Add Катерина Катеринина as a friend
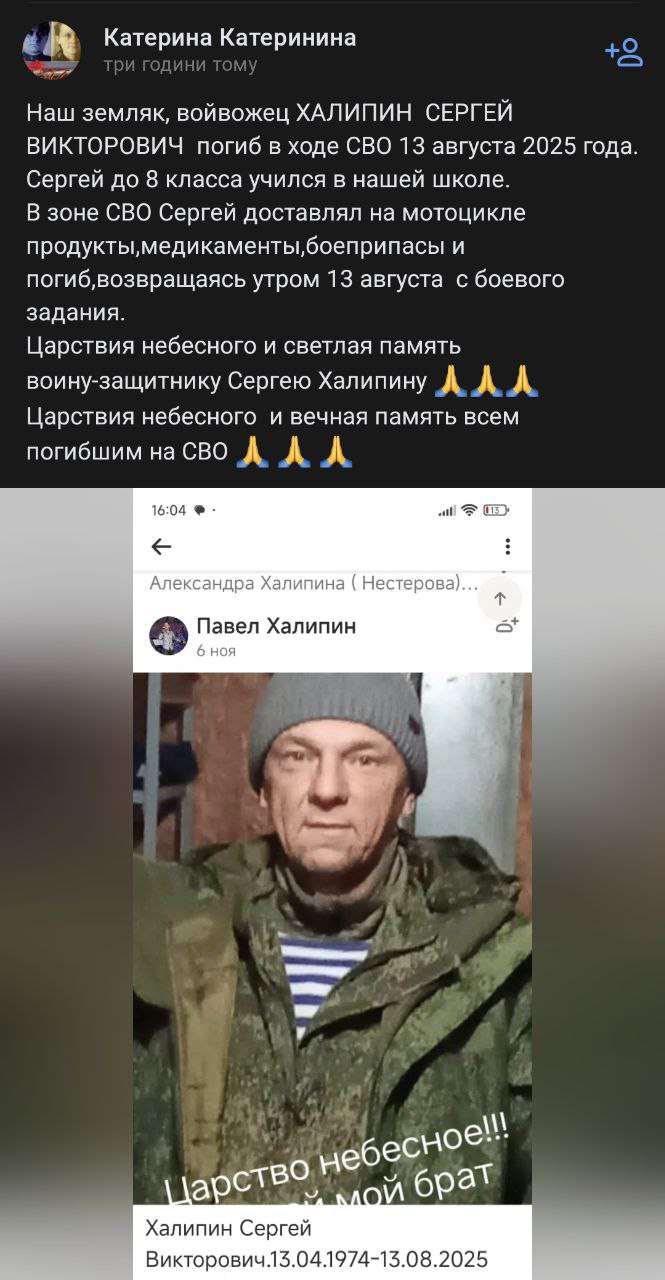This screenshot has width=665, height=1280. click(623, 52)
